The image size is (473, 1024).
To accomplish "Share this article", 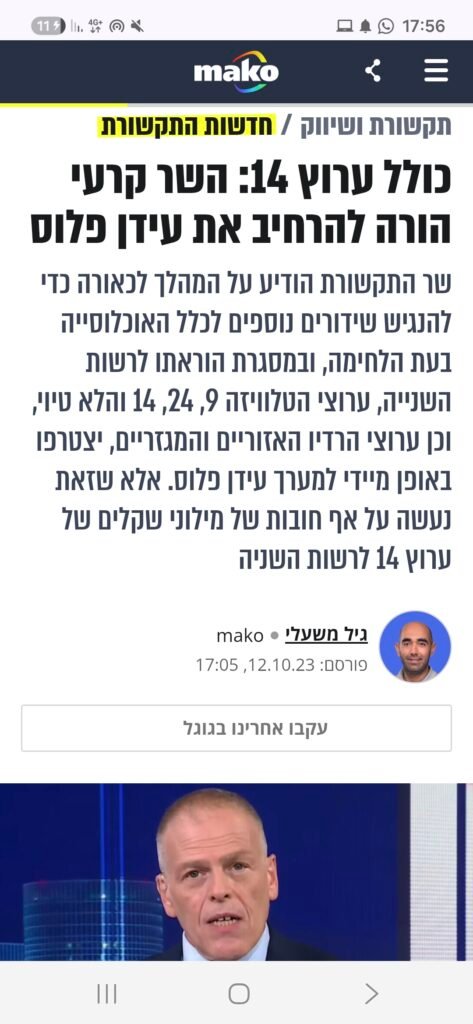I will [373, 71].
